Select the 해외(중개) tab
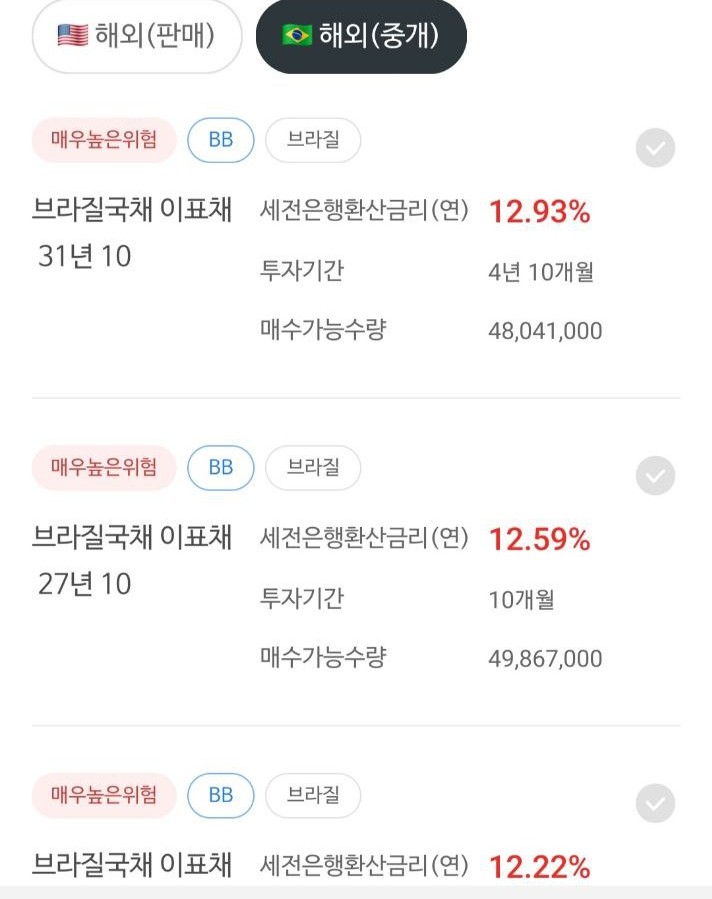712x899 pixels. coord(361,36)
